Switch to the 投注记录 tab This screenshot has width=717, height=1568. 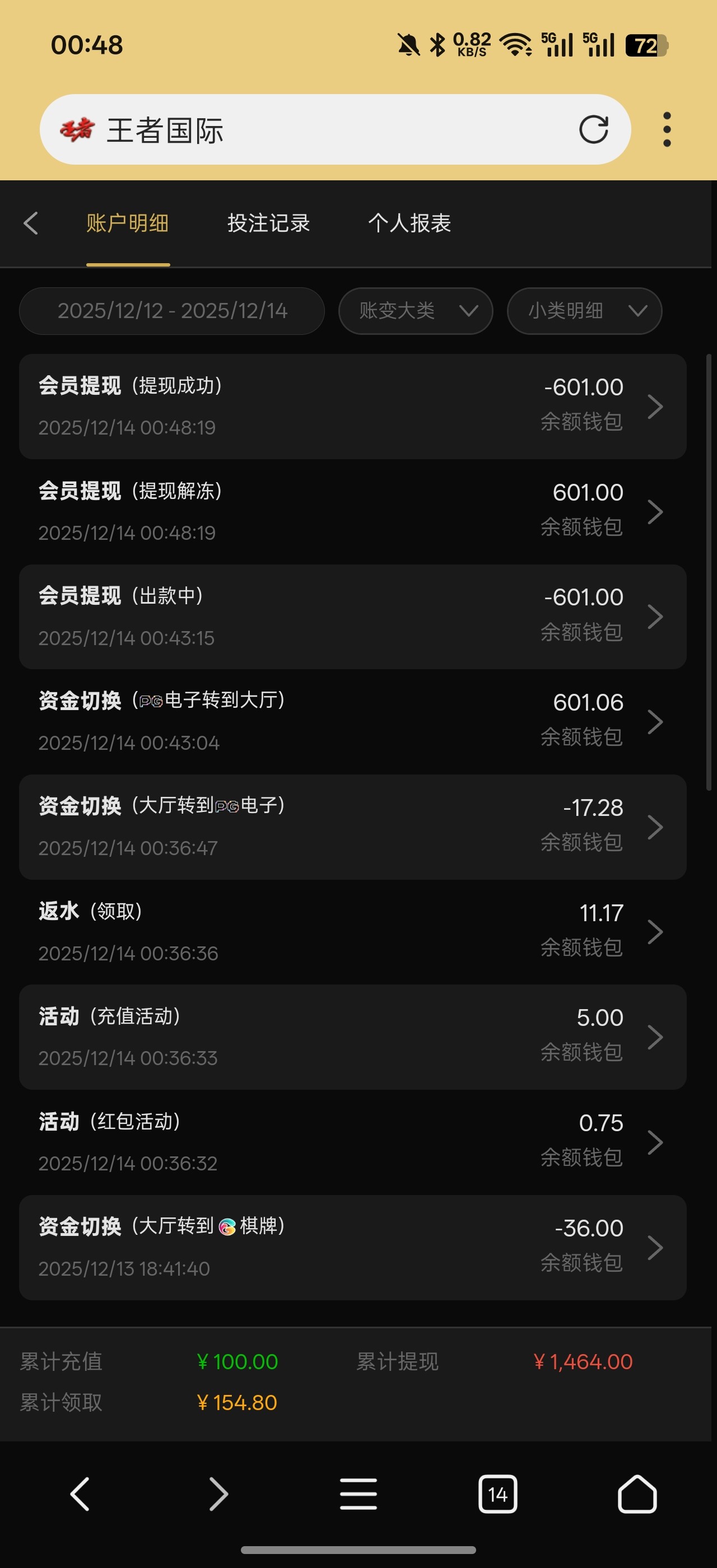268,223
